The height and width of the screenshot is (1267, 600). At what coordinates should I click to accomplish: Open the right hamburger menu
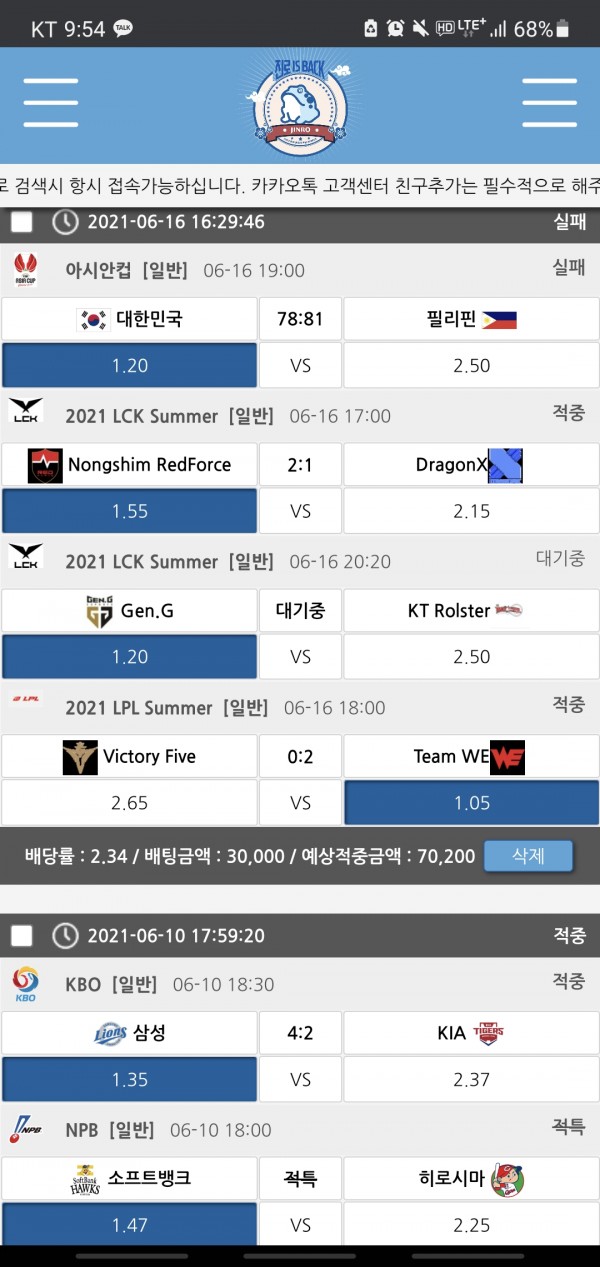(549, 103)
